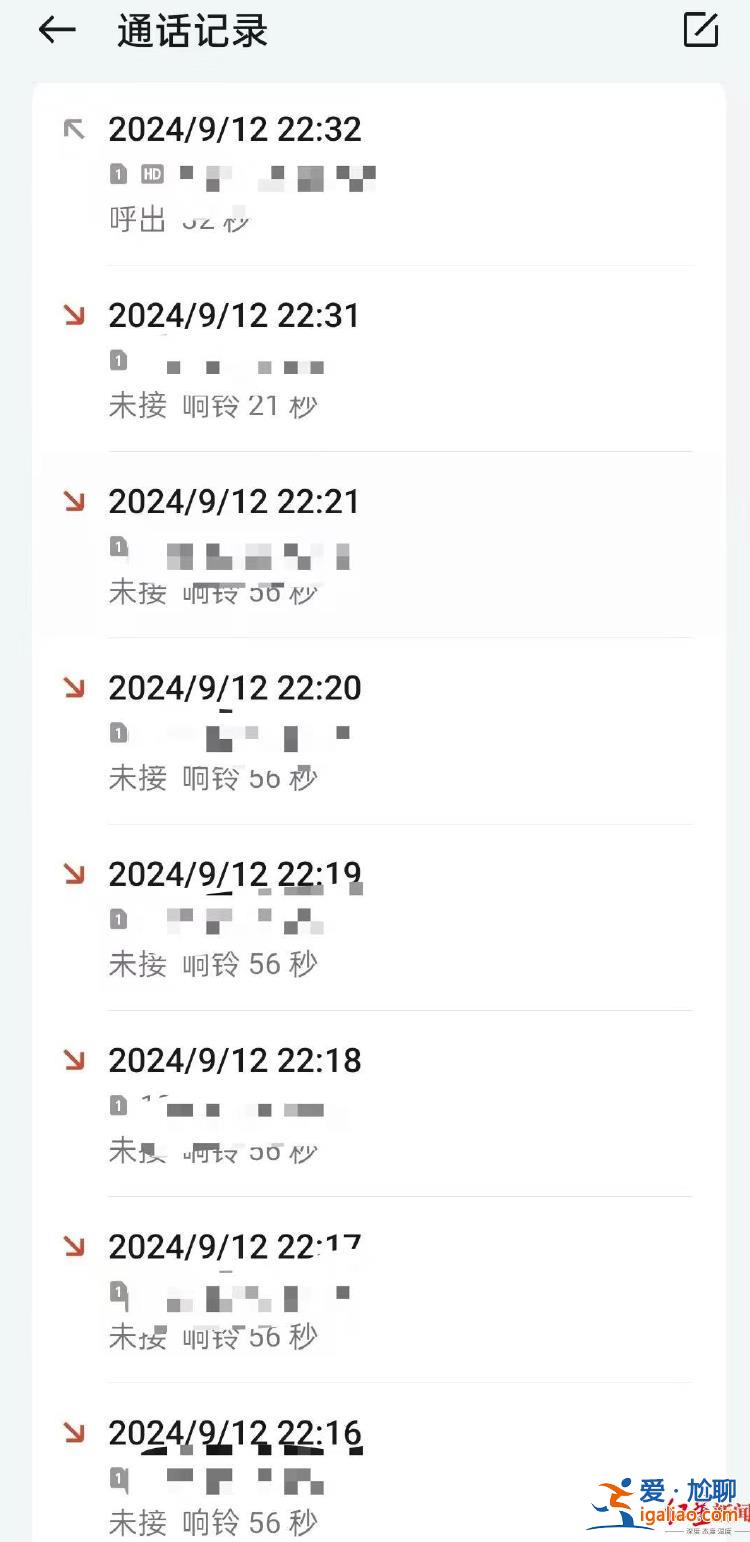Viewport: 750px width, 1542px height.
Task: Tap the edit icon for call records
Action: pyautogui.click(x=701, y=30)
